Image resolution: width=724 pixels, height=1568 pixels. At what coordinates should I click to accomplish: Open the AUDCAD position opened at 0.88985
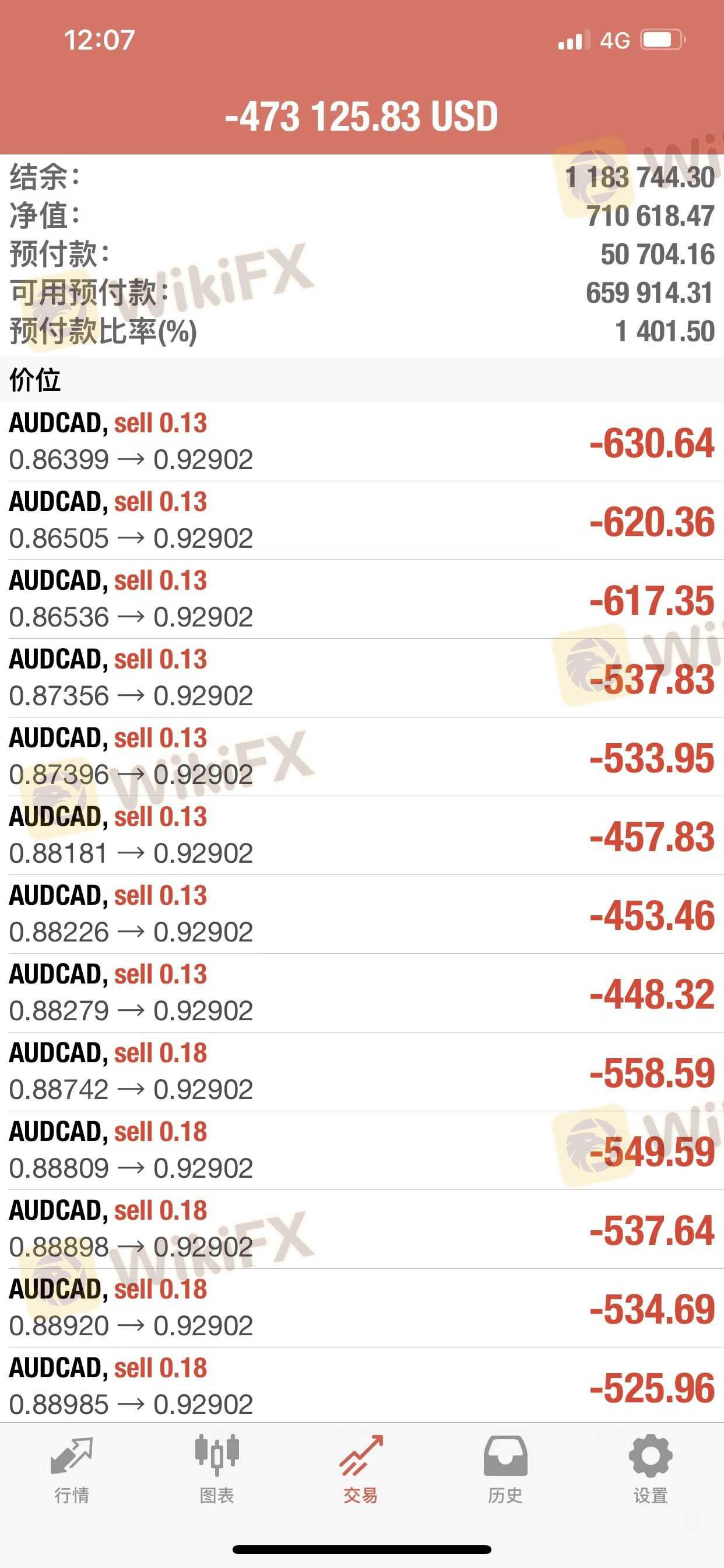pos(361,1386)
